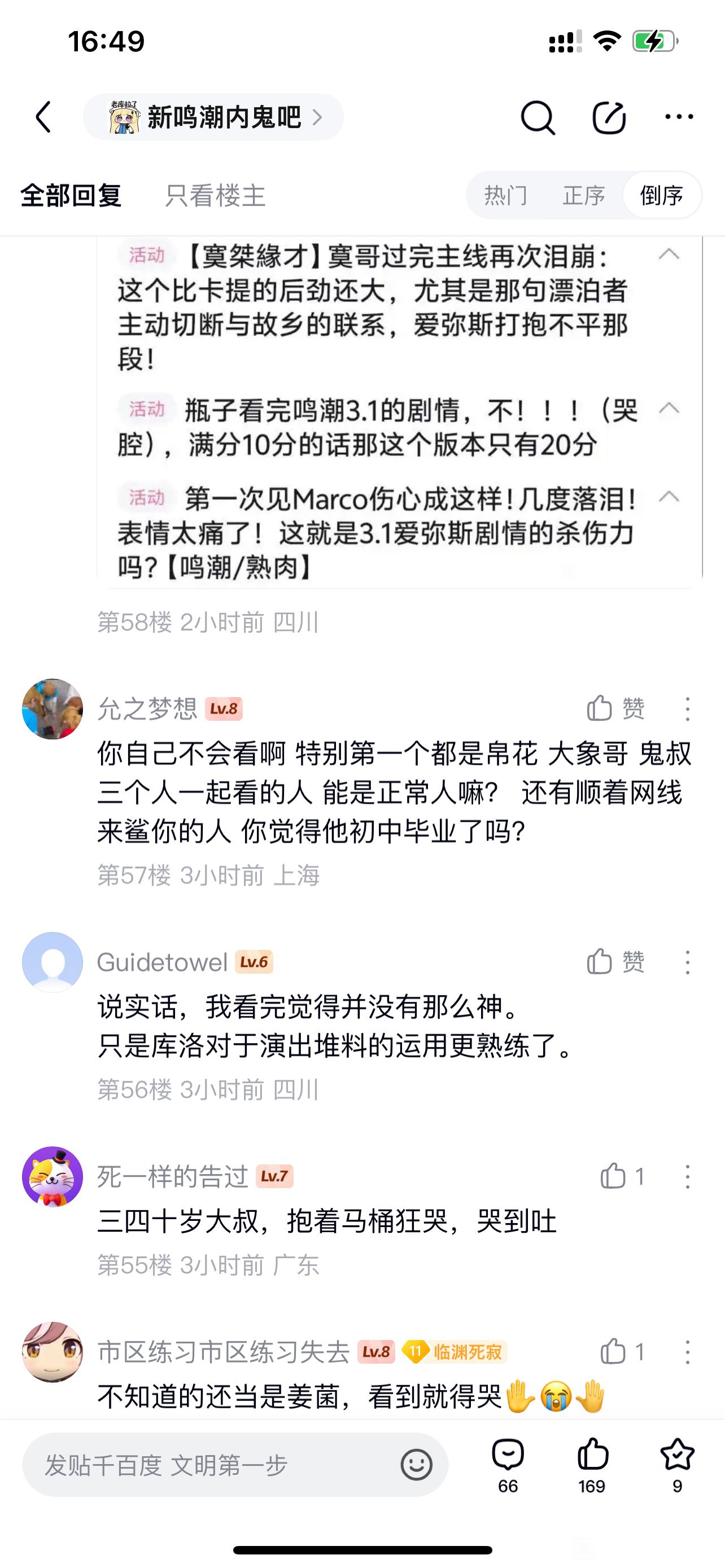The height and width of the screenshot is (1568, 725).
Task: Open the three-dot overflow menu at top
Action: point(679,117)
